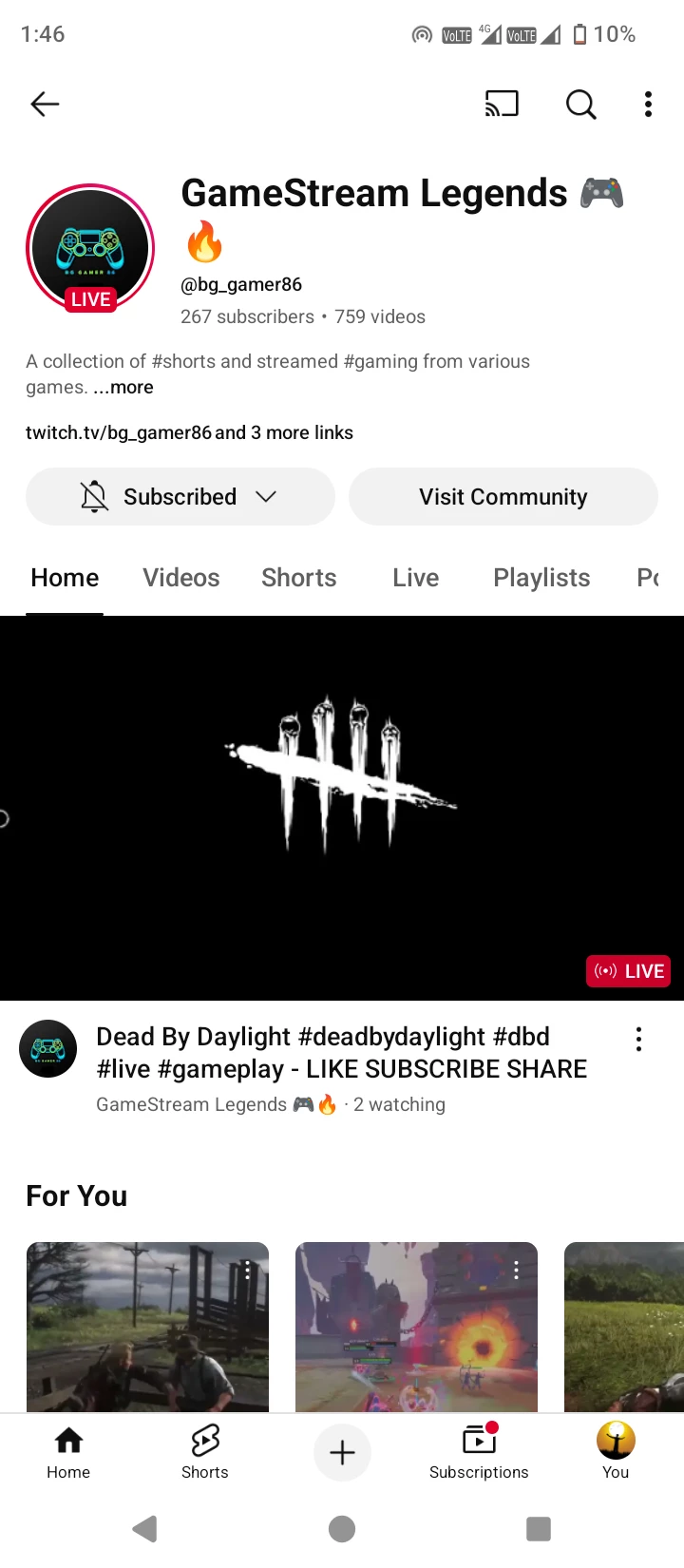Switch to the Shorts channel tab

pyautogui.click(x=299, y=578)
